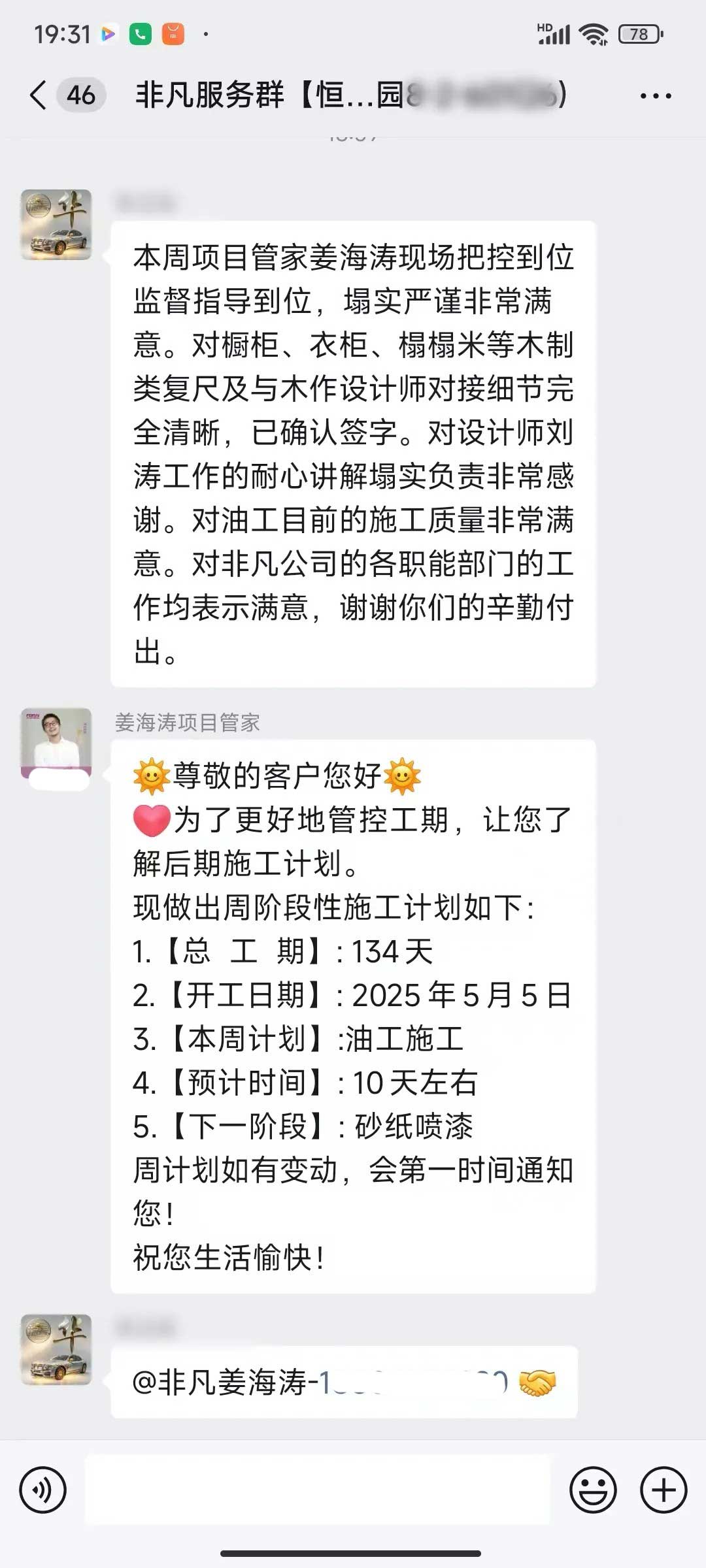The width and height of the screenshot is (706, 1568).
Task: View 姜海涛项目管家's profile avatar
Action: pyautogui.click(x=56, y=743)
